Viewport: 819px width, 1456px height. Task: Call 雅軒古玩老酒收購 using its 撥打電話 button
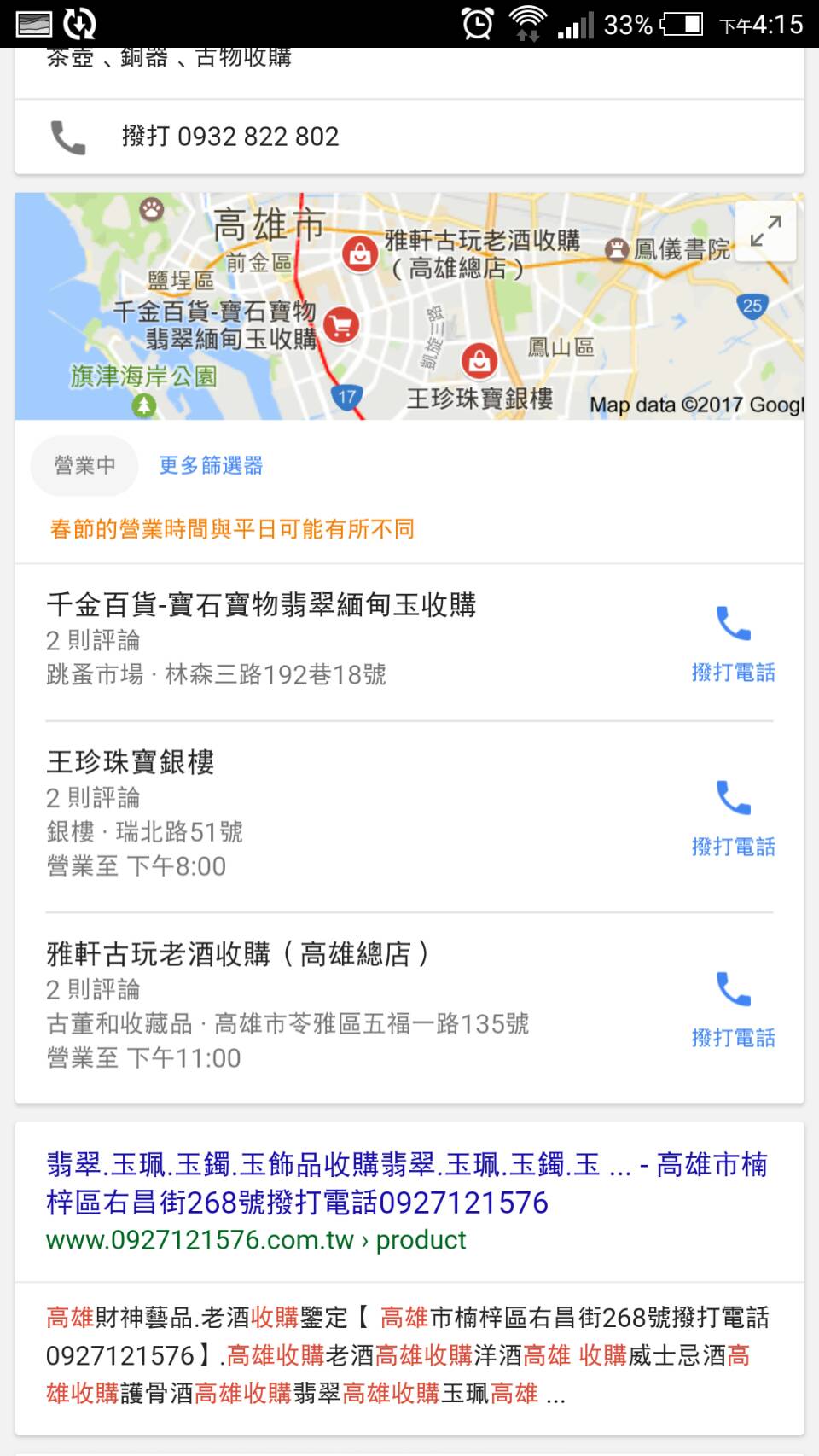pyautogui.click(x=733, y=1009)
